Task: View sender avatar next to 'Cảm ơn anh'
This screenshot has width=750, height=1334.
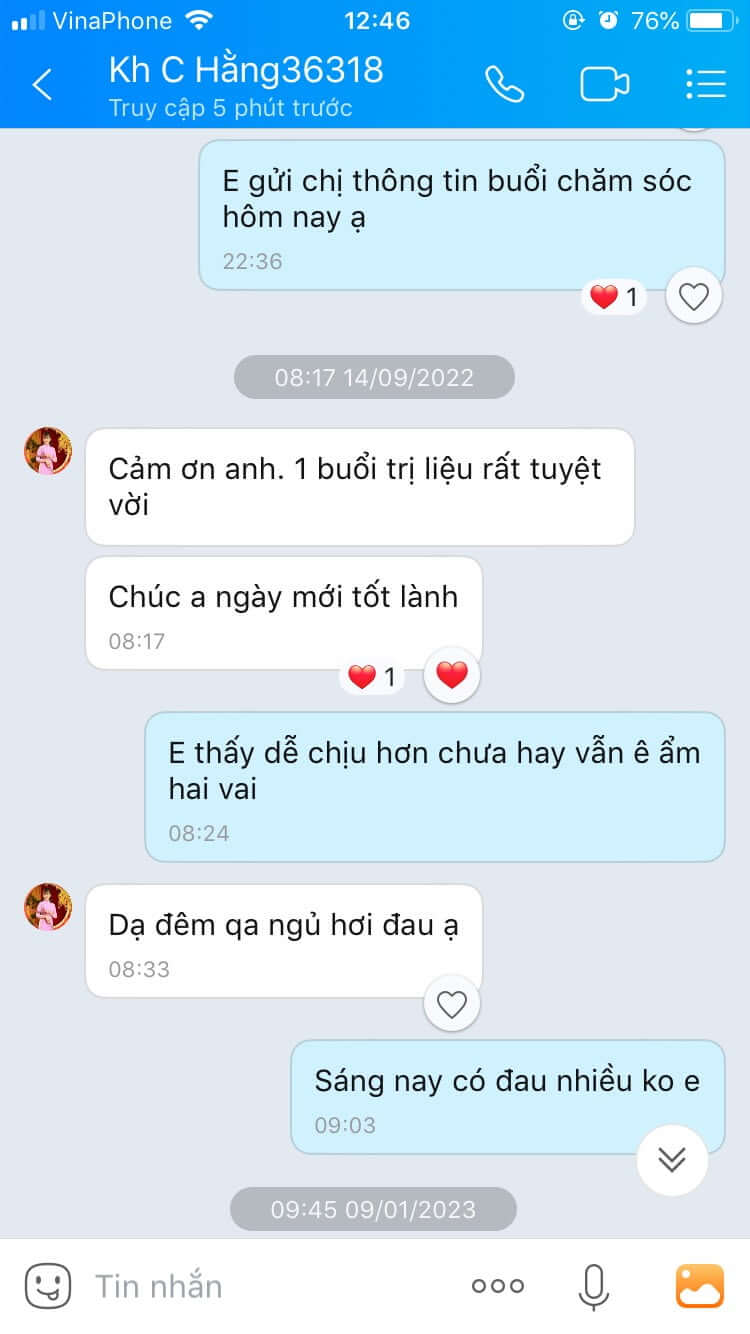Action: coord(48,451)
